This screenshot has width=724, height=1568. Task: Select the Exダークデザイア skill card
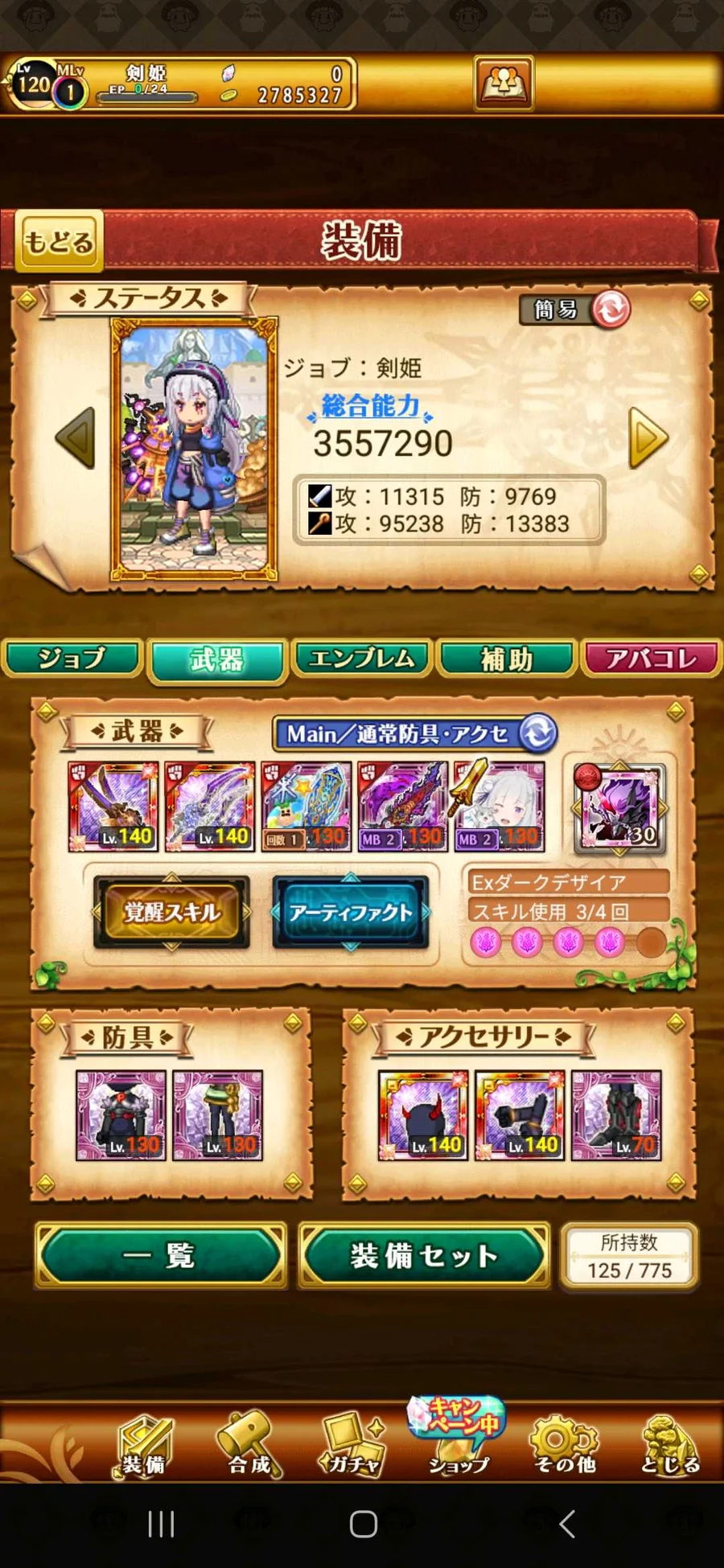click(619, 808)
